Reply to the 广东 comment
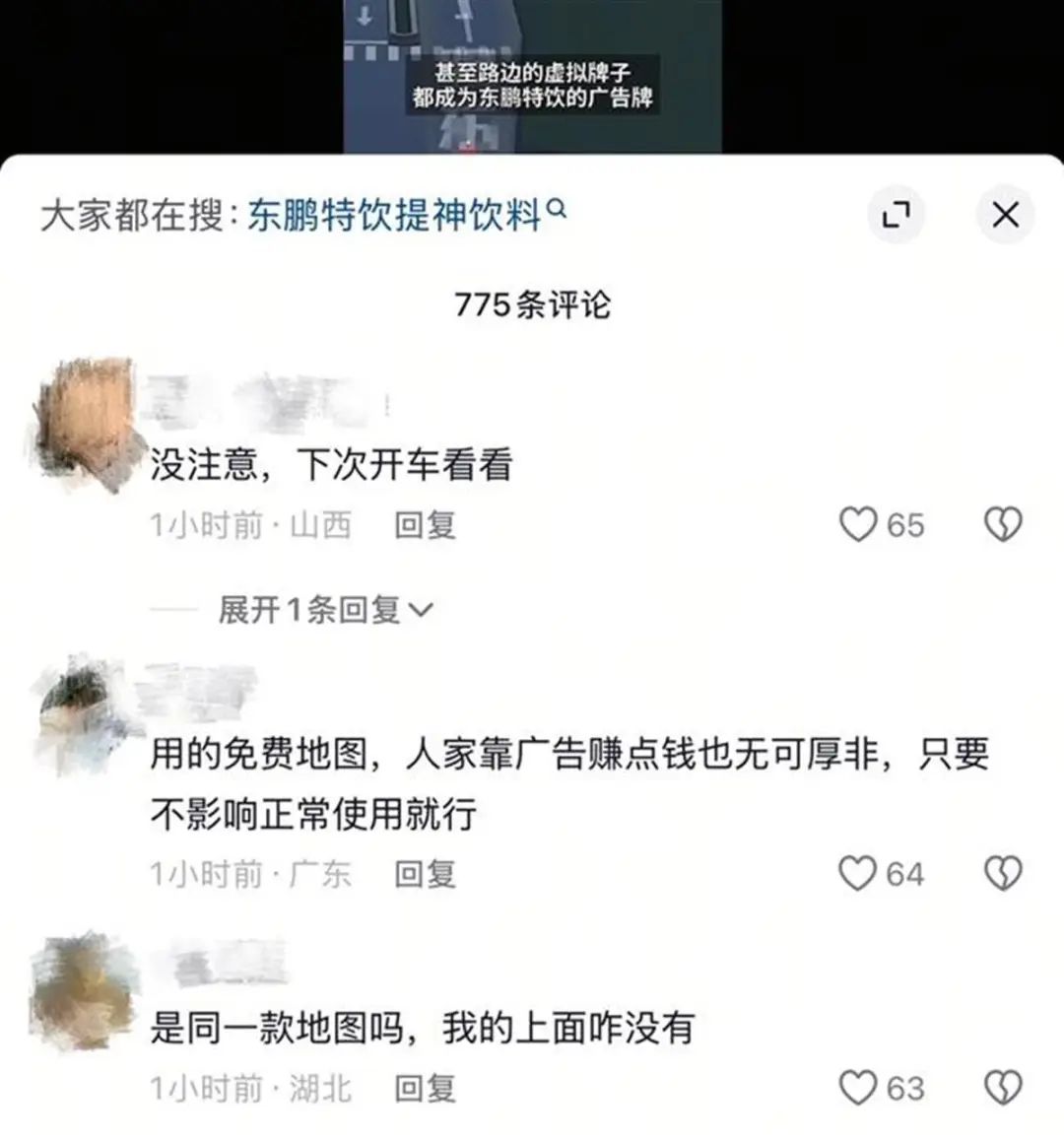The width and height of the screenshot is (1064, 1140). [425, 874]
